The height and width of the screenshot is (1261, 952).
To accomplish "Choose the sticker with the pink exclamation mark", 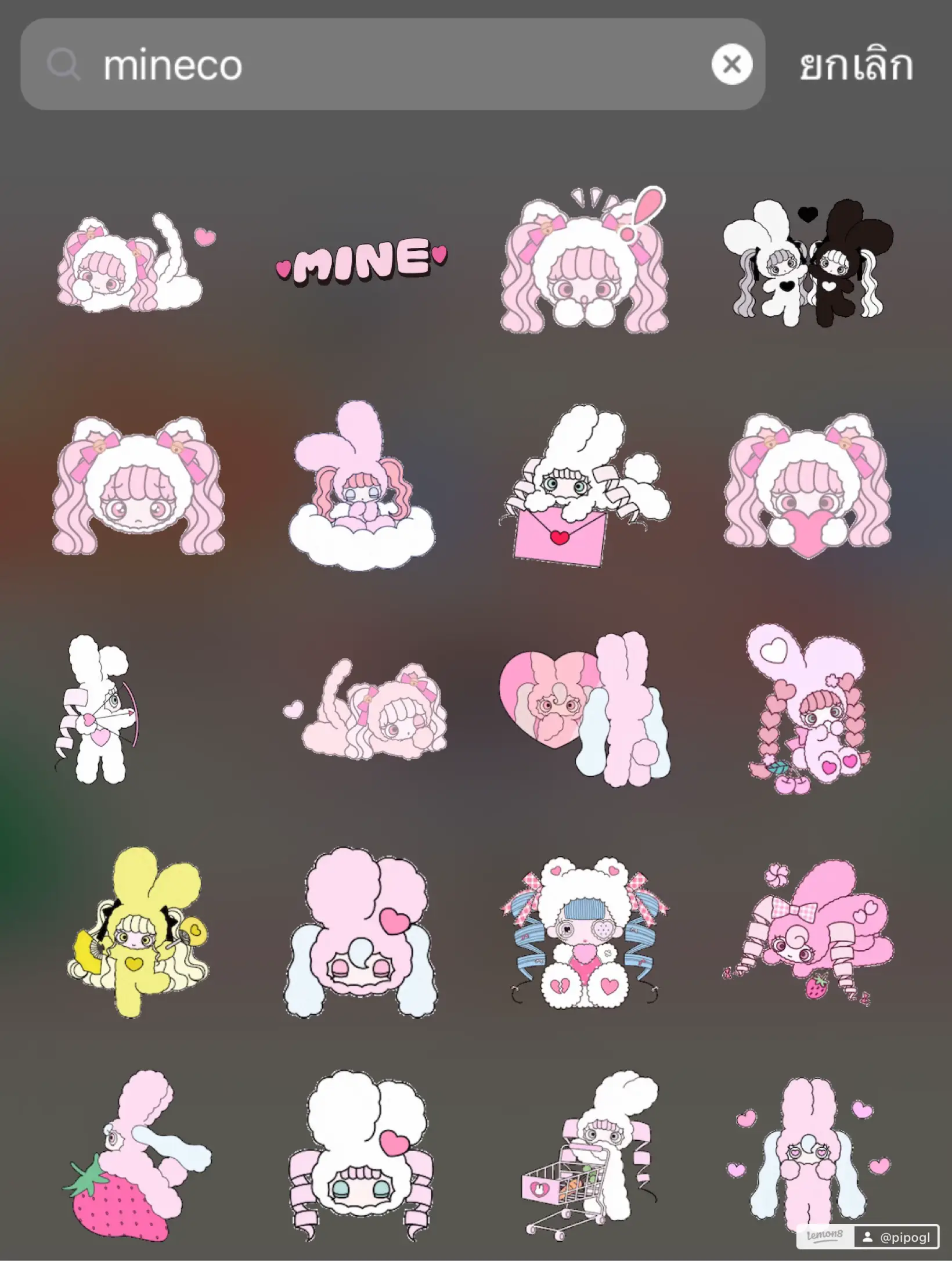I will pyautogui.click(x=585, y=263).
